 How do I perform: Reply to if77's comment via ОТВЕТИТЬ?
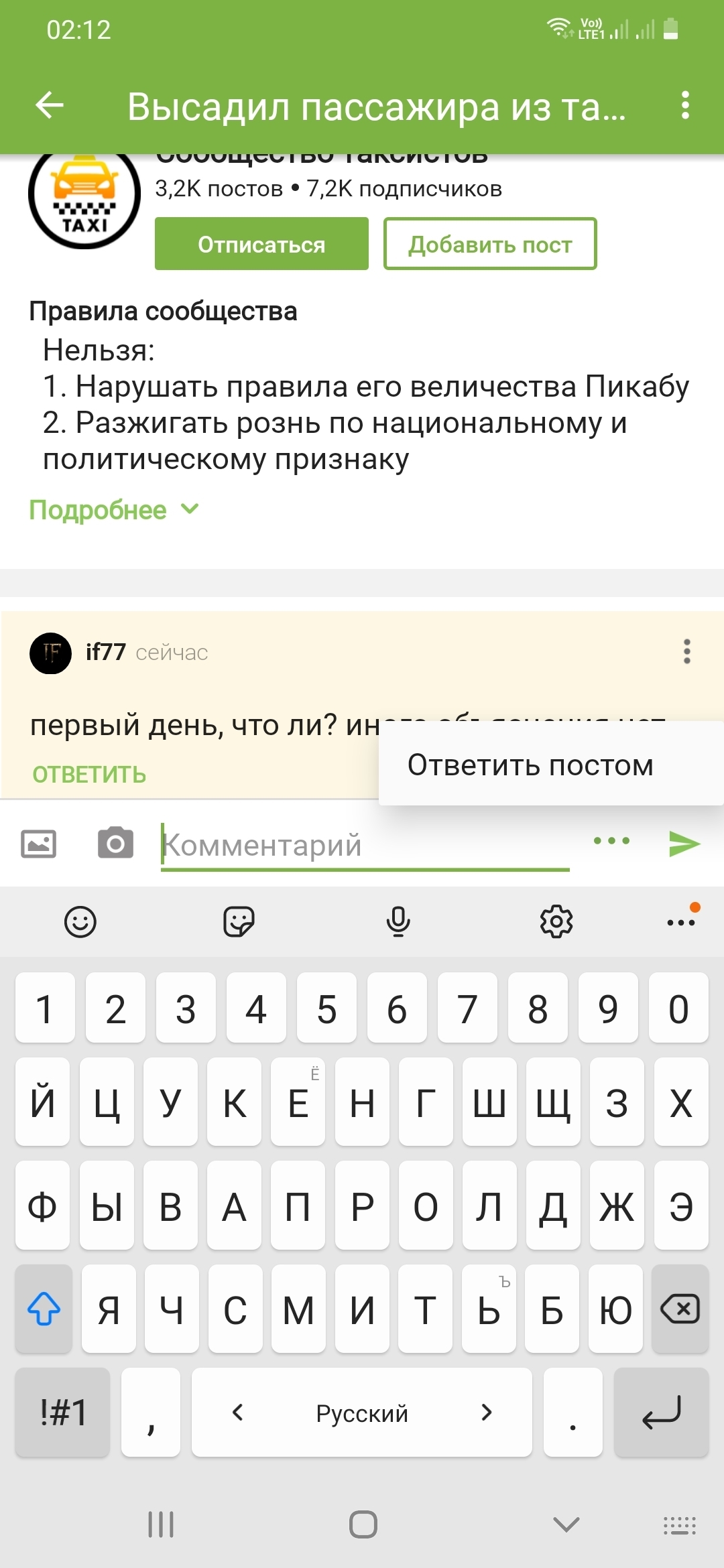point(89,775)
